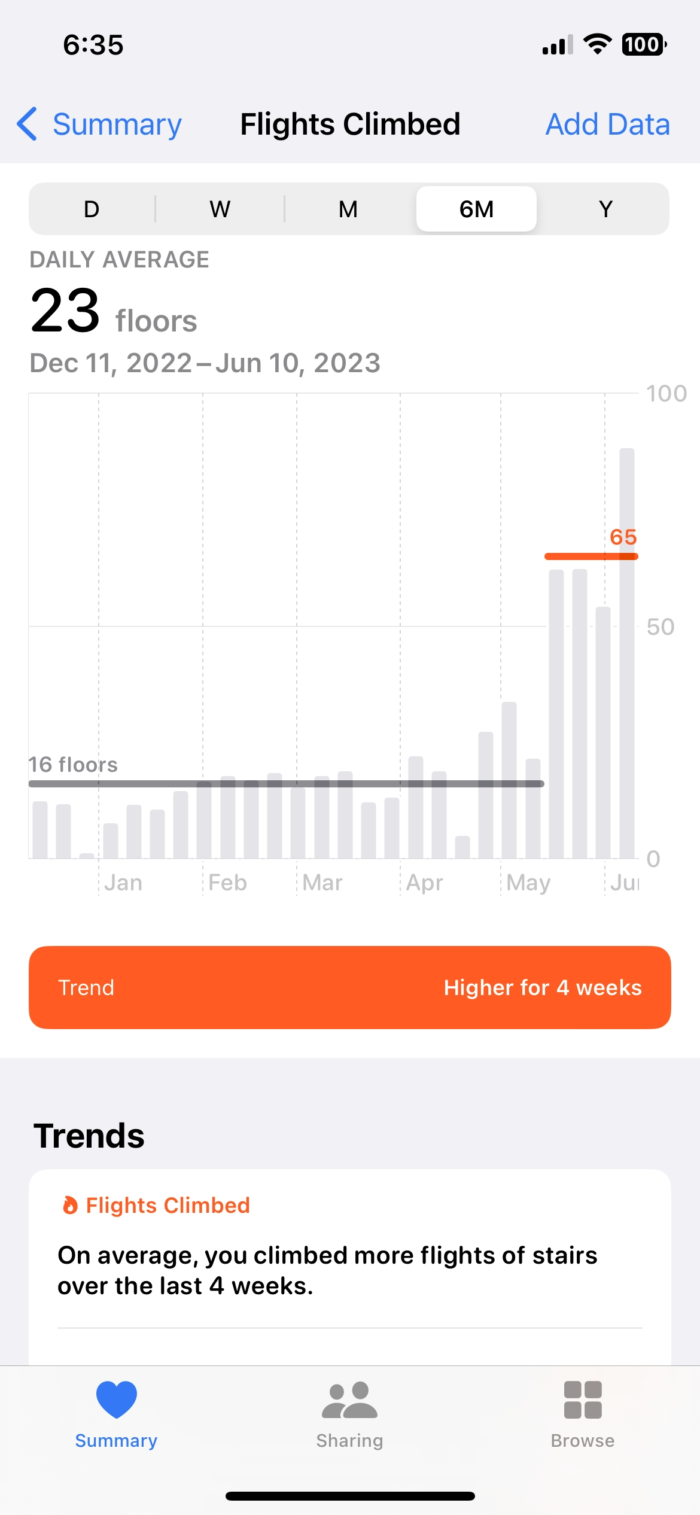Open the Summary tab in bottom bar
This screenshot has width=700, height=1515.
(x=116, y=1414)
